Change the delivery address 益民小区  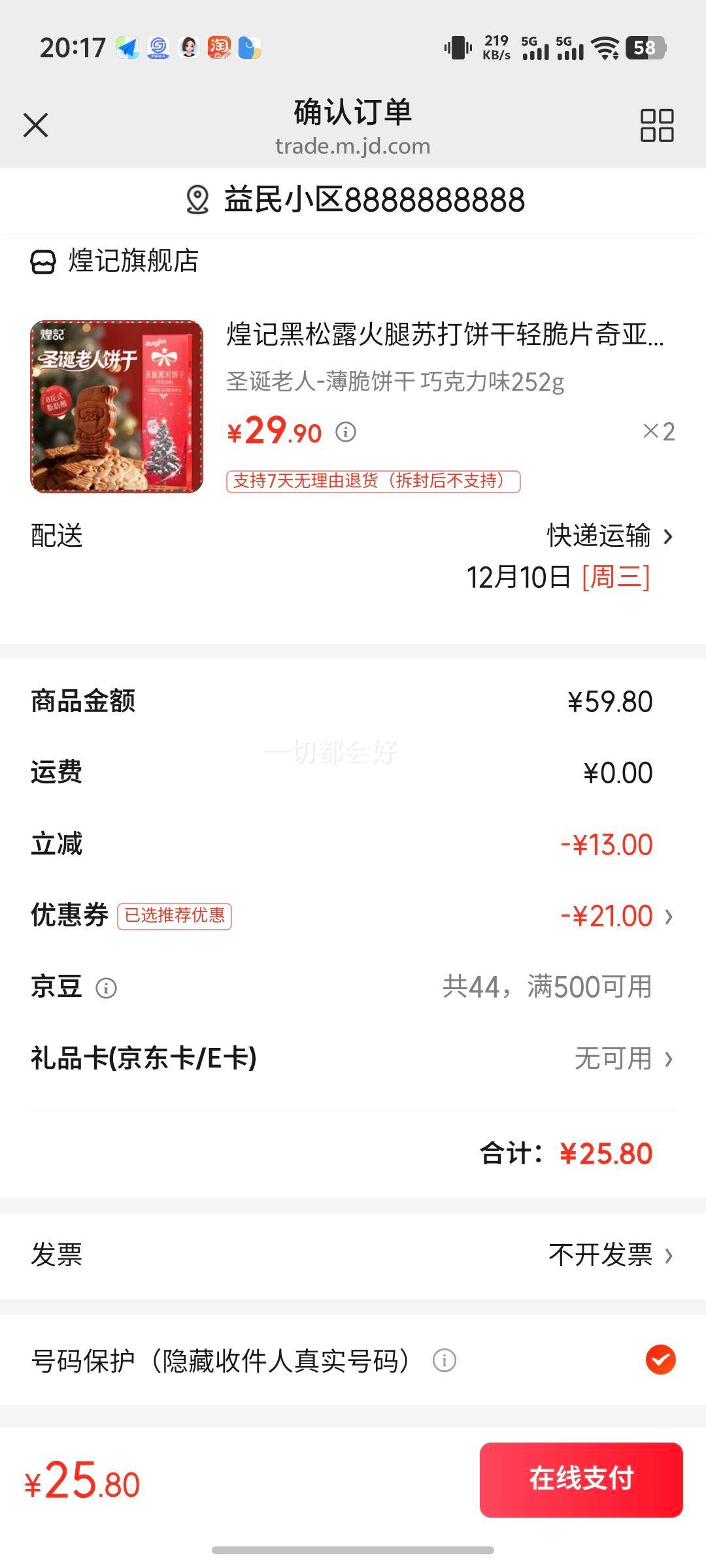354,200
